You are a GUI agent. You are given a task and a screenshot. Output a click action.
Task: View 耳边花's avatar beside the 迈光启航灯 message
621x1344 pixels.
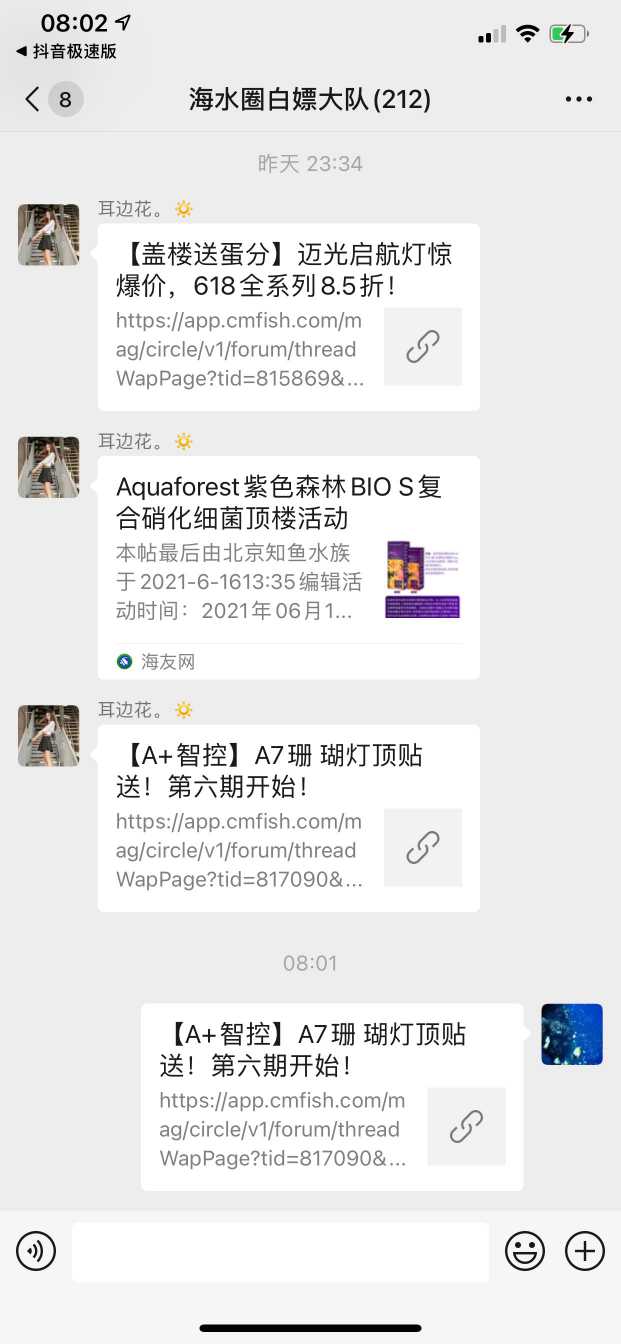coord(48,235)
